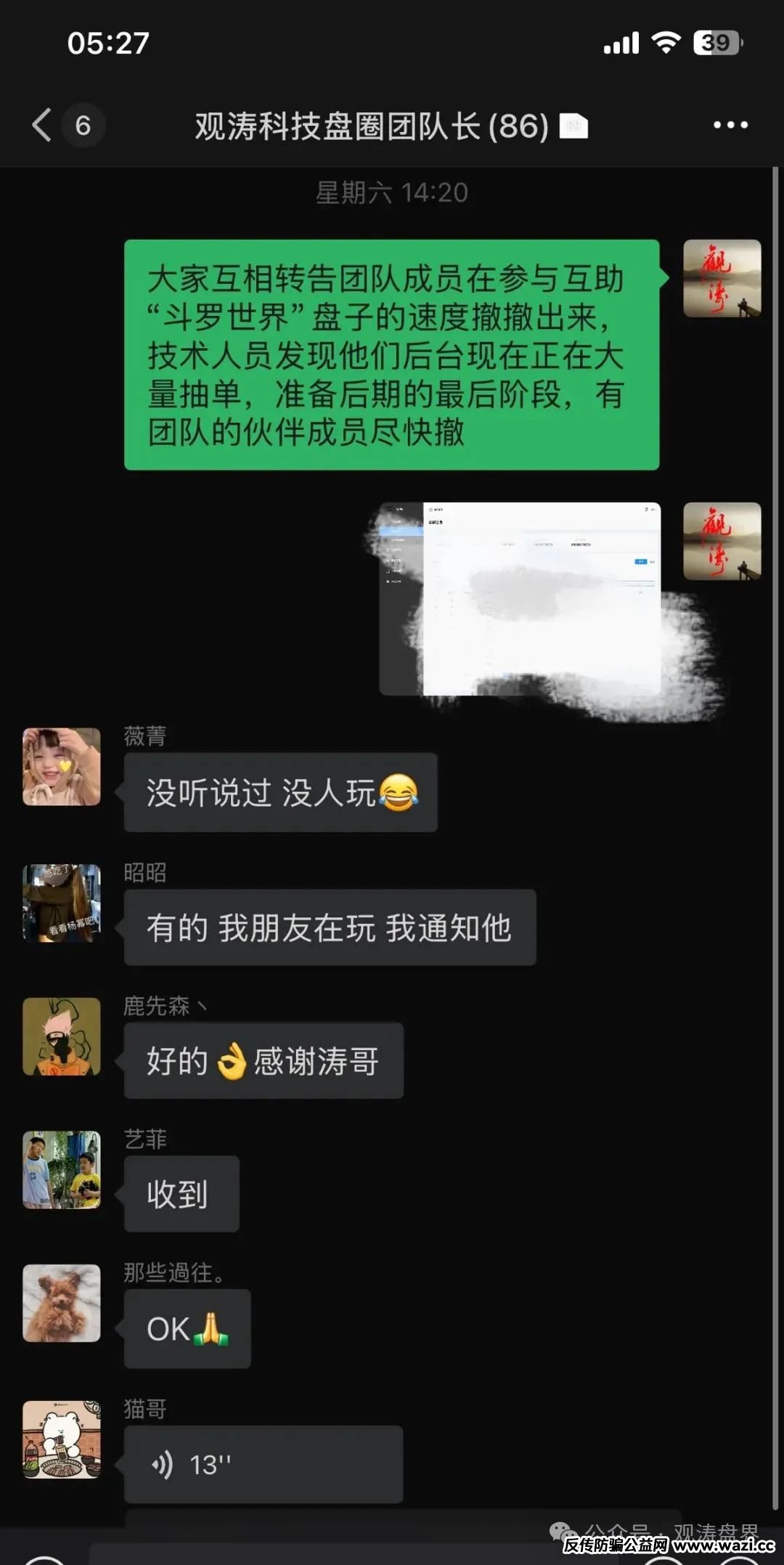View the profile of 那些過往
This screenshot has width=784, height=1565.
tap(62, 1303)
